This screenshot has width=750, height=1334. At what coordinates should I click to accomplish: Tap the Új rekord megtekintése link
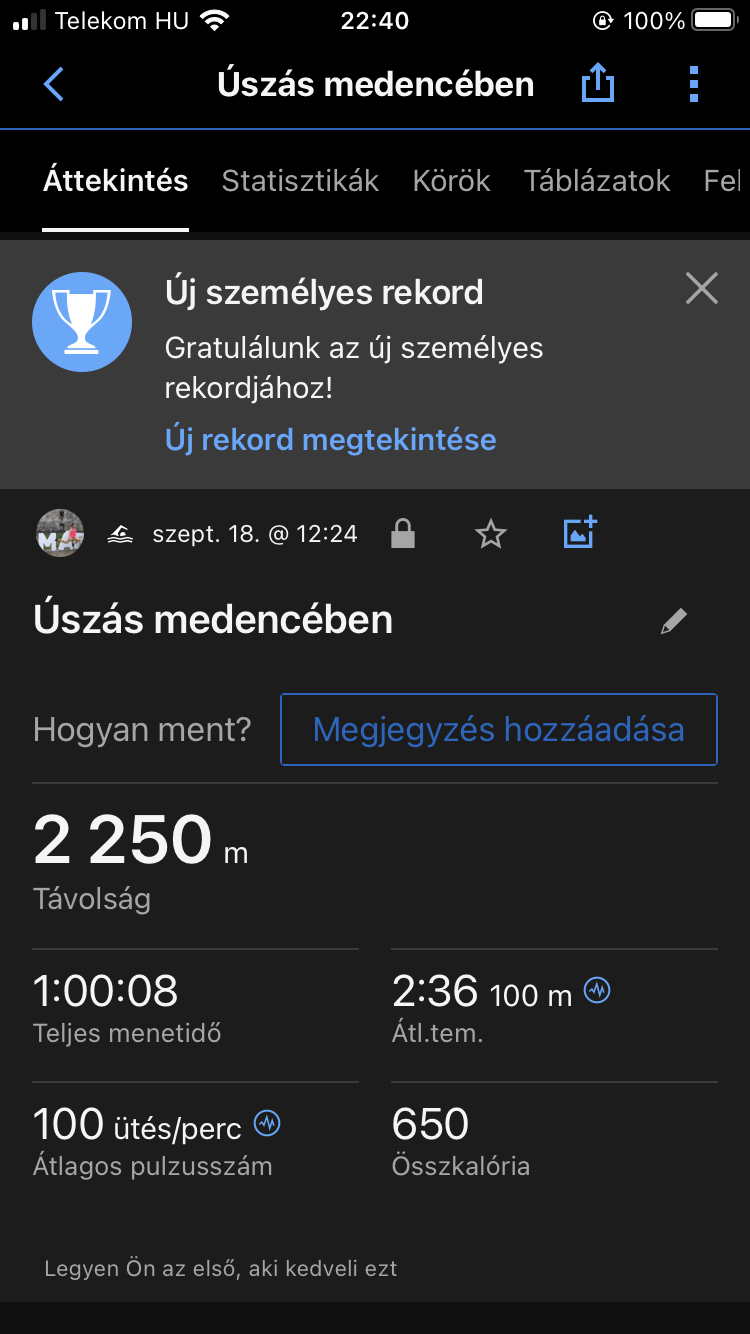point(330,440)
